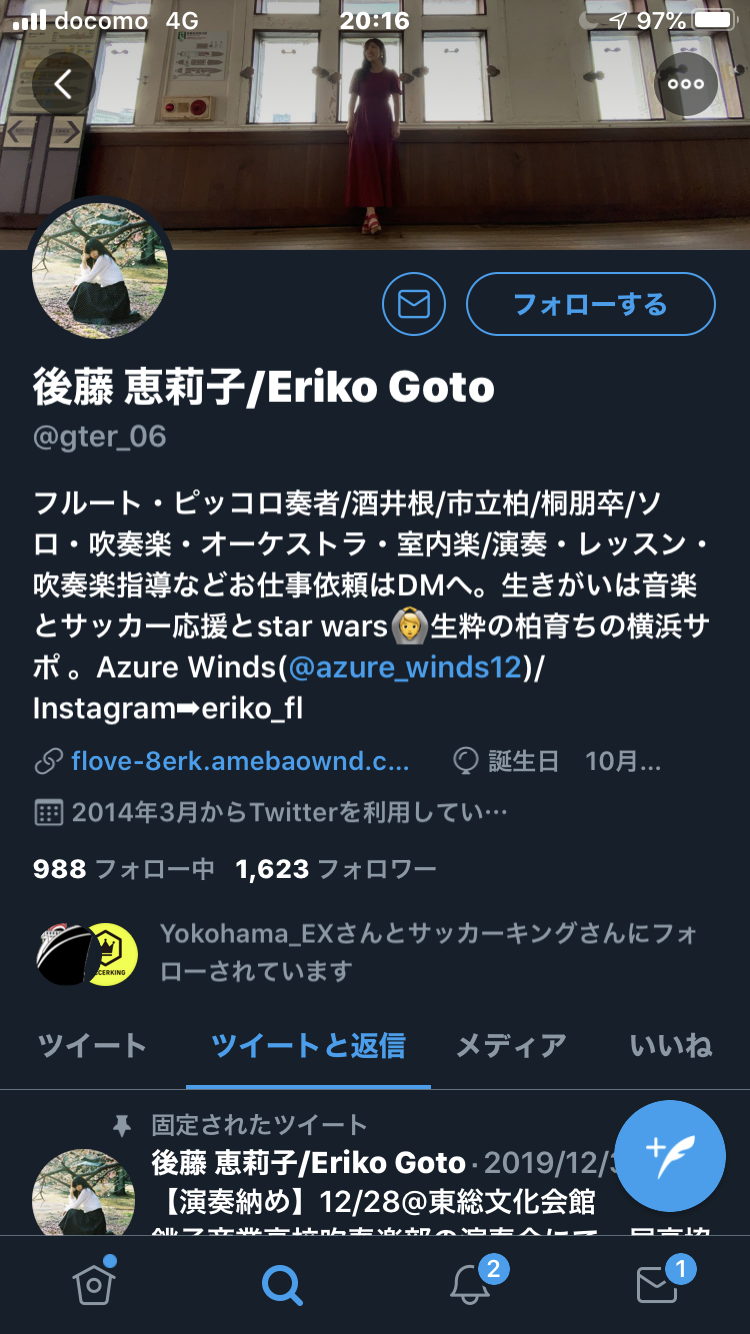Select the ツイートと返信 tab

click(x=308, y=1046)
